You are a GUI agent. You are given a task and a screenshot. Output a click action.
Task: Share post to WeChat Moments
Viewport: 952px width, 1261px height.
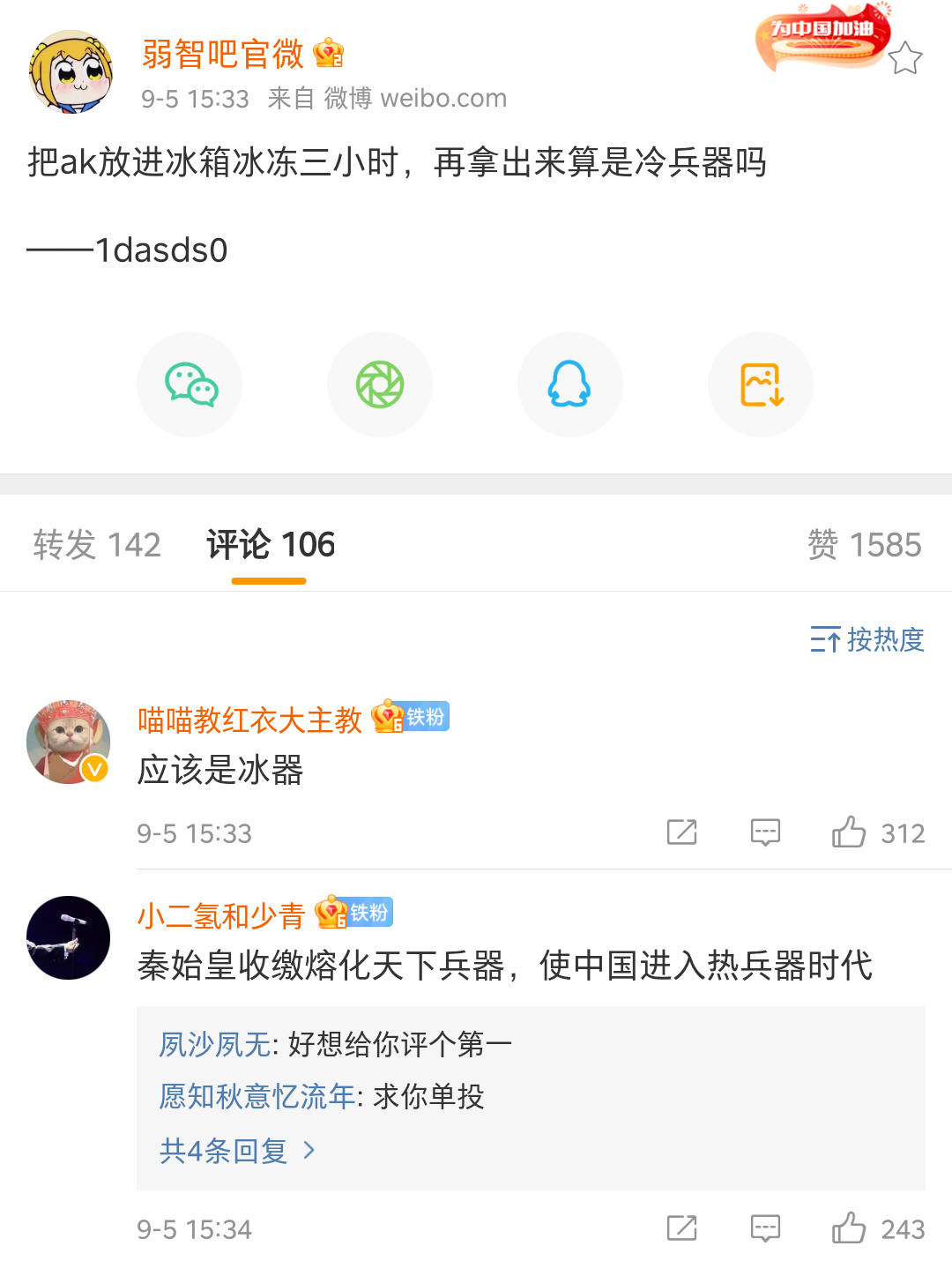(x=380, y=384)
